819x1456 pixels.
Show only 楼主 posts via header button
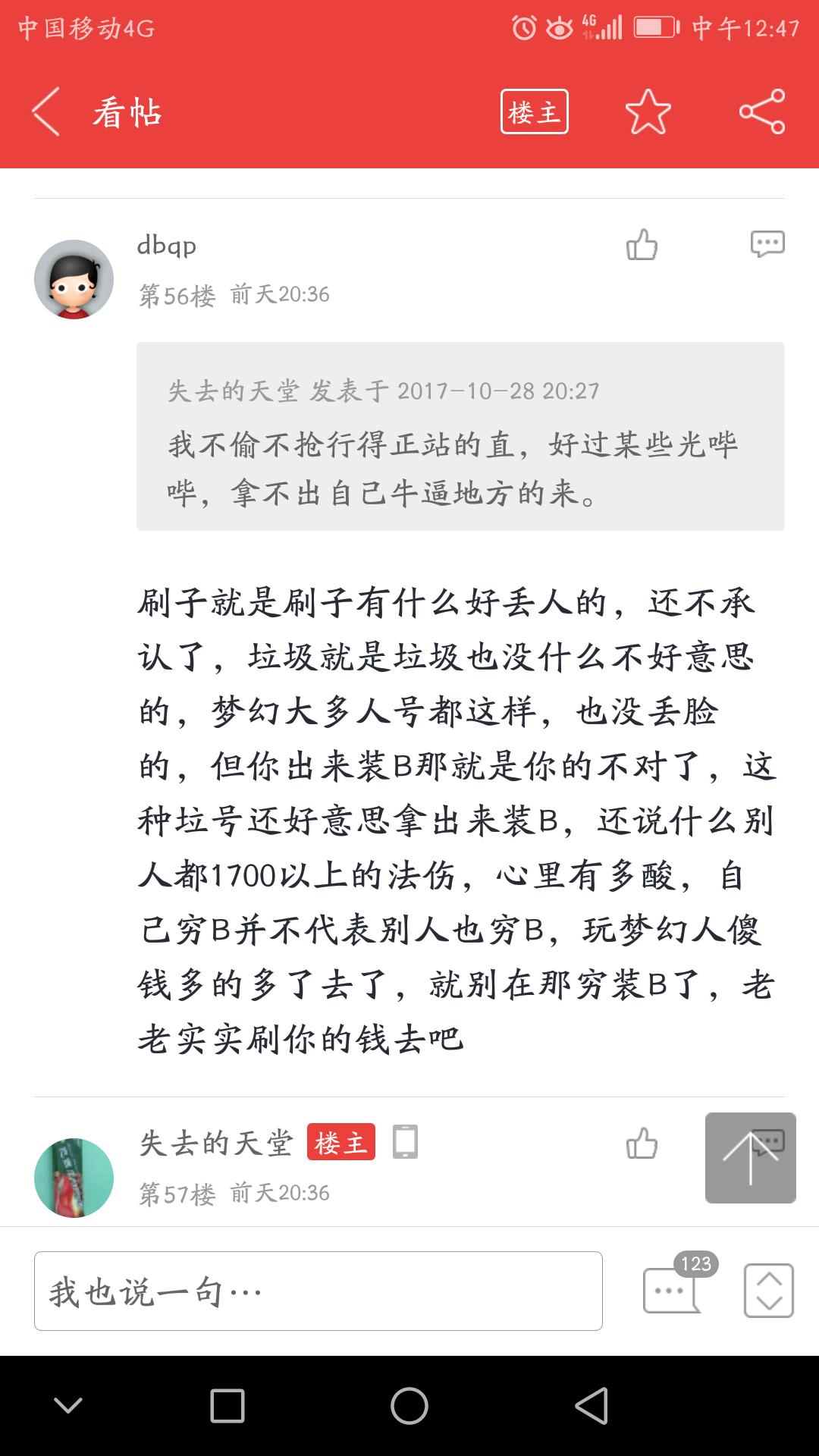pos(534,112)
